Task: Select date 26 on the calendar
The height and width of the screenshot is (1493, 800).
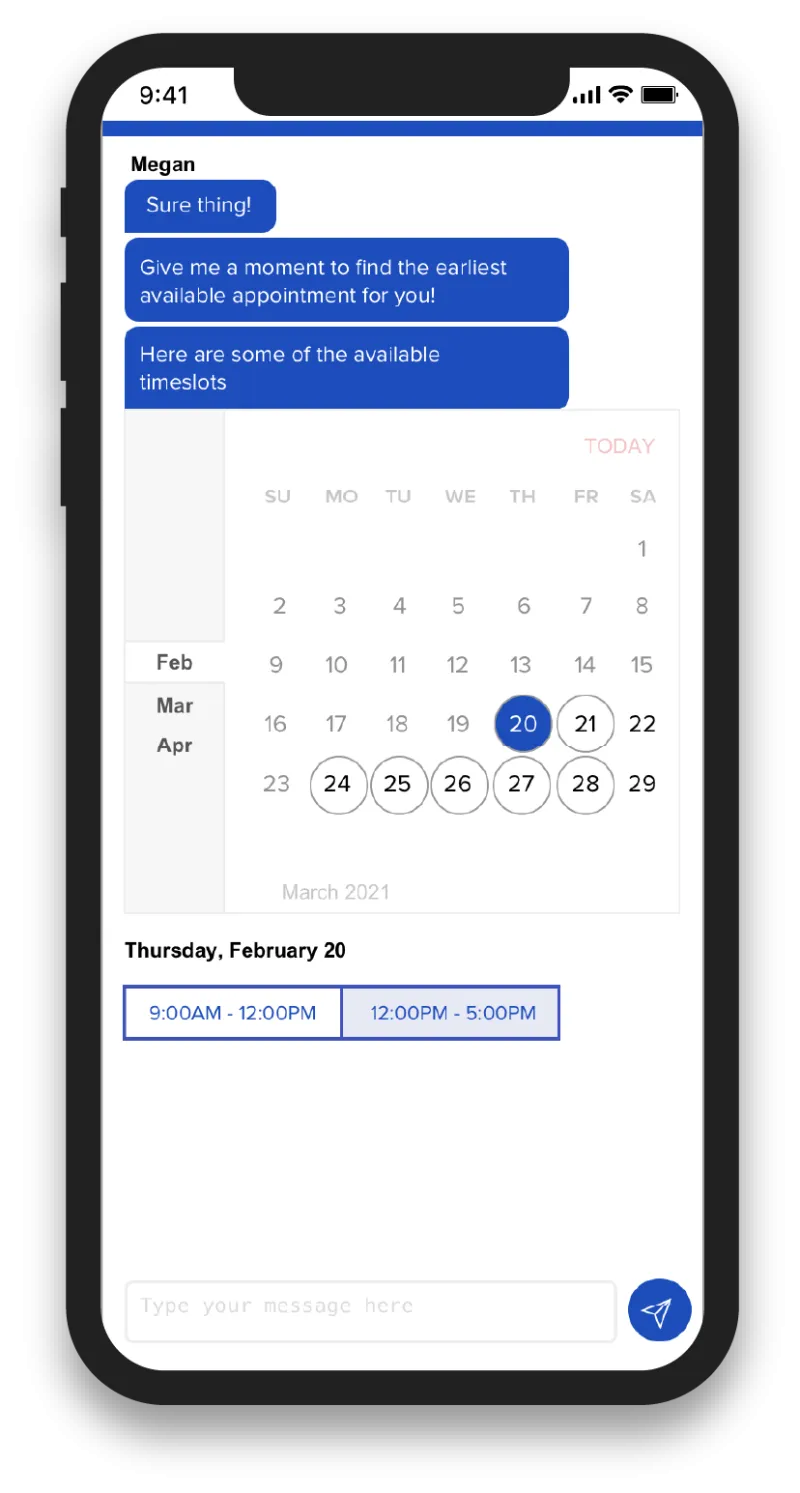Action: (x=458, y=784)
